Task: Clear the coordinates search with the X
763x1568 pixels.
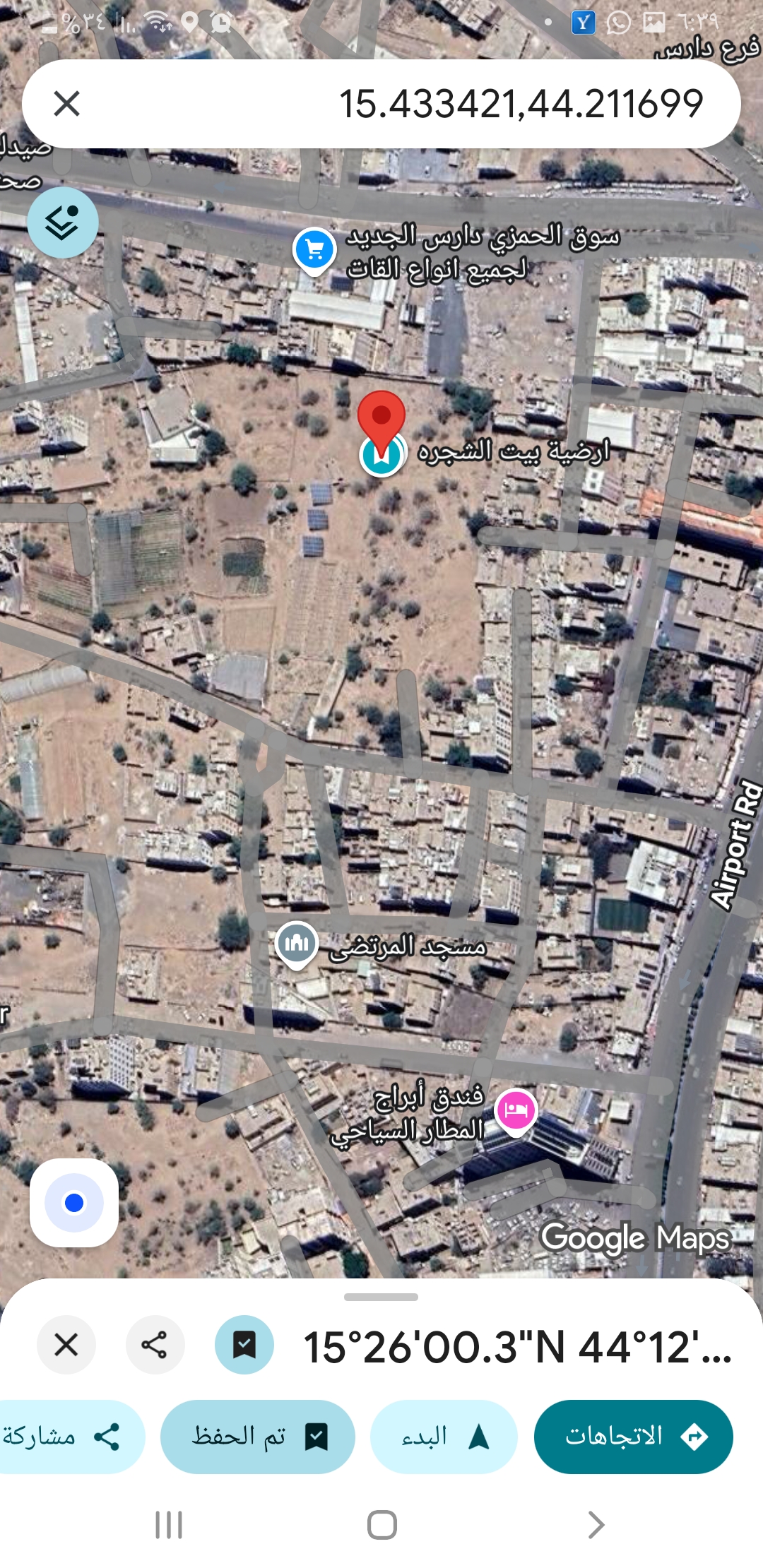Action: pos(66,104)
